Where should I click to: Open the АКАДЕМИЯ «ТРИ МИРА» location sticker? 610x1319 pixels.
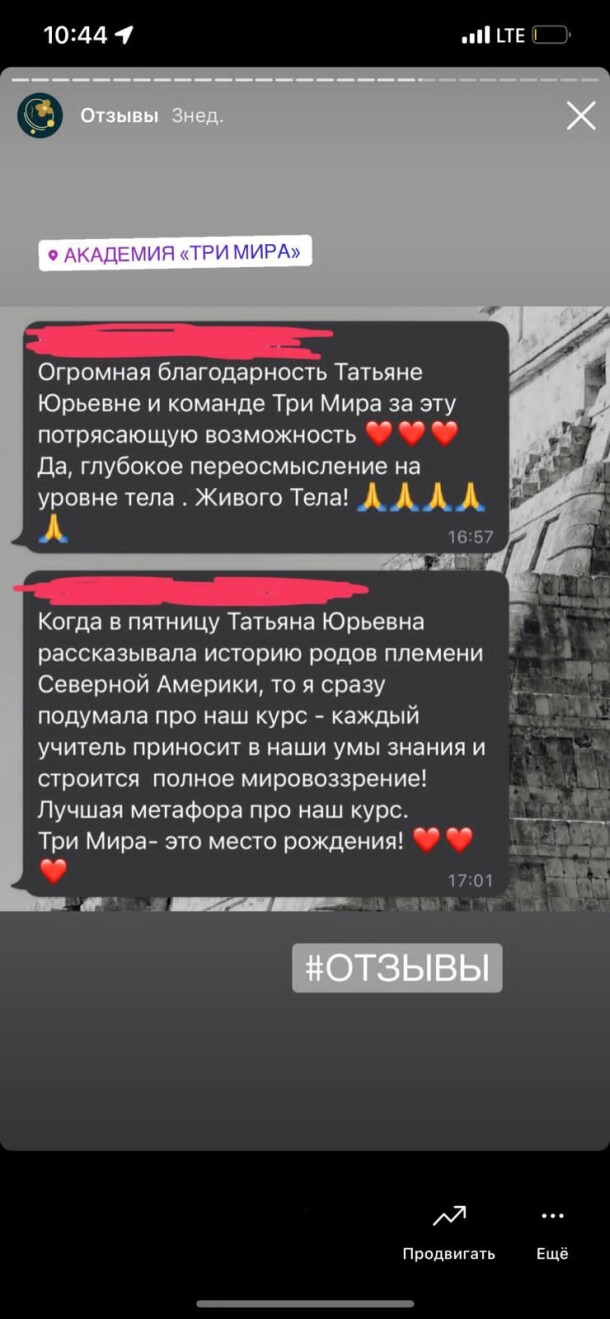point(175,254)
